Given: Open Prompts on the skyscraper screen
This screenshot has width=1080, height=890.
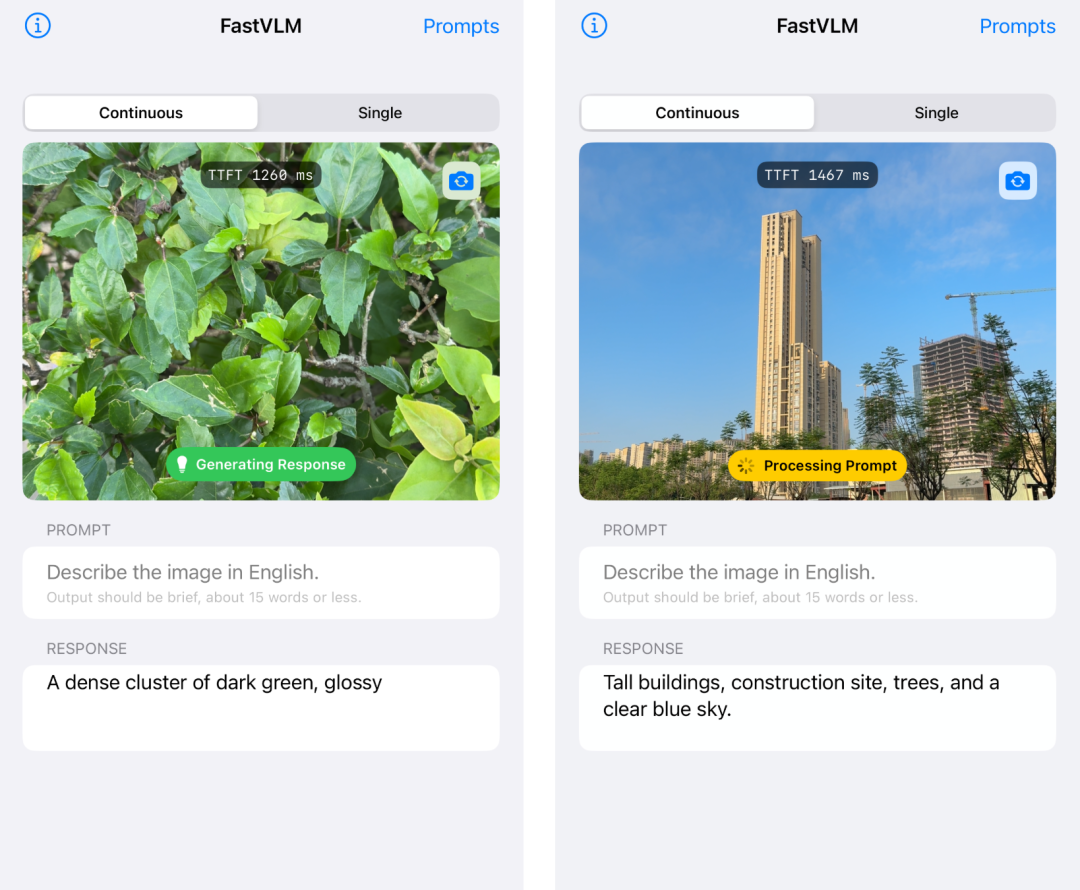Looking at the screenshot, I should pyautogui.click(x=1017, y=26).
